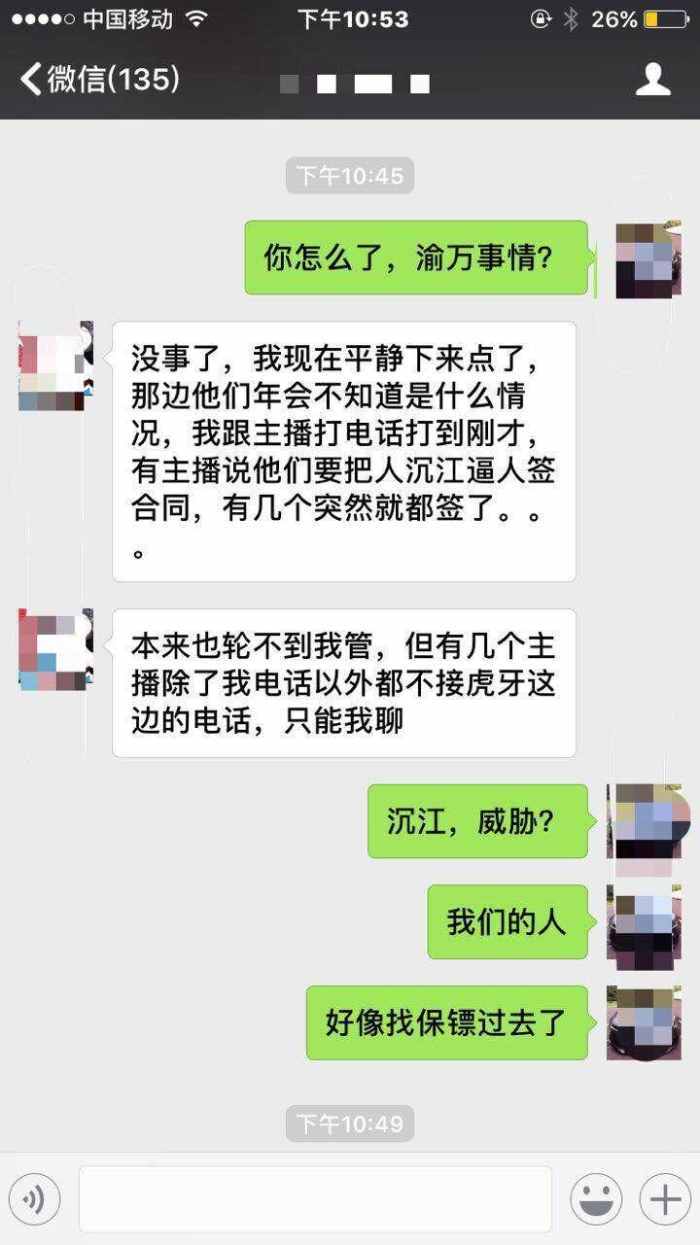The height and width of the screenshot is (1245, 700).
Task: Open contact avatar beside "没事了" message
Action: tap(56, 365)
